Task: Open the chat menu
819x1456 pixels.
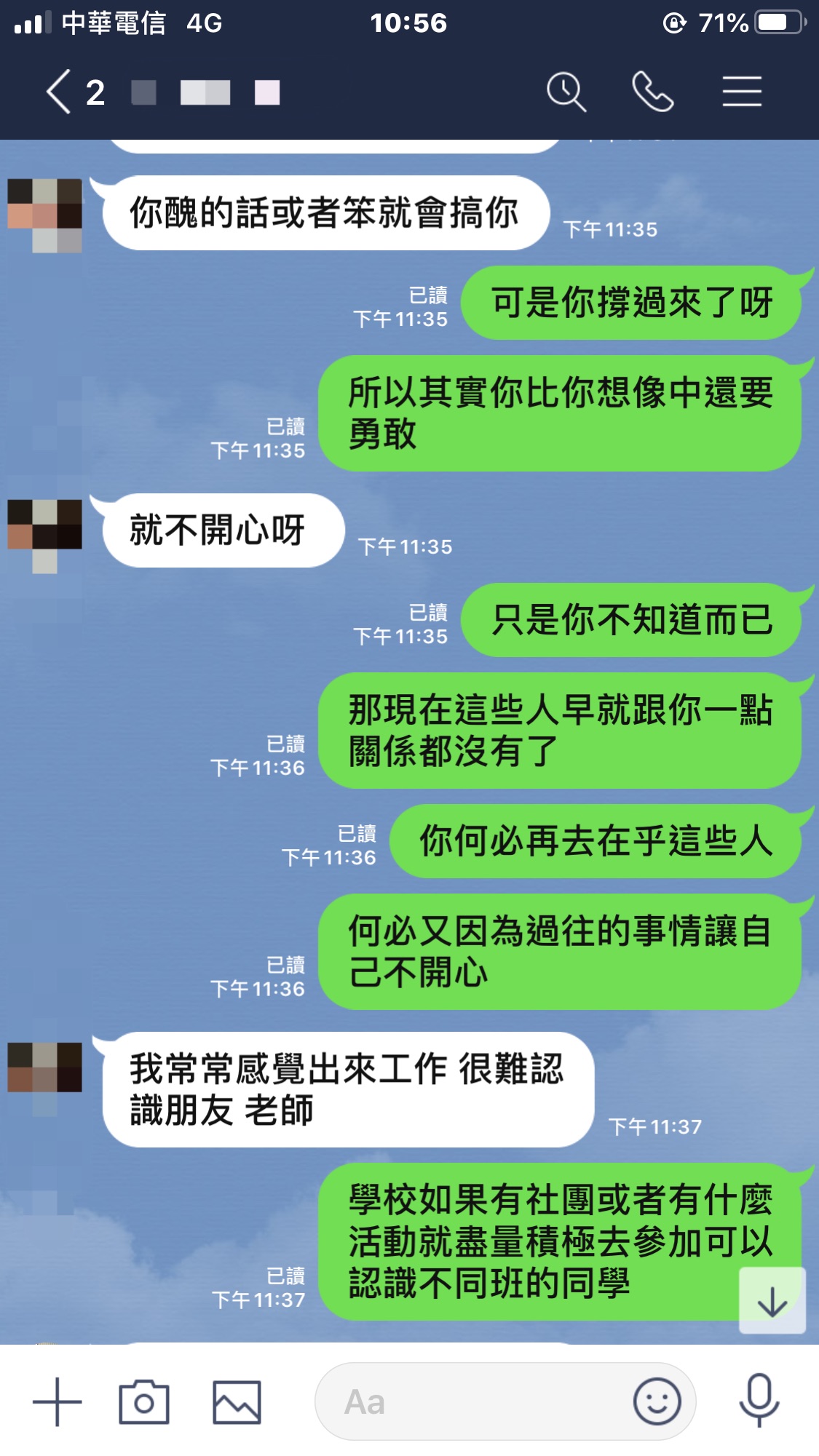Action: pyautogui.click(x=742, y=92)
